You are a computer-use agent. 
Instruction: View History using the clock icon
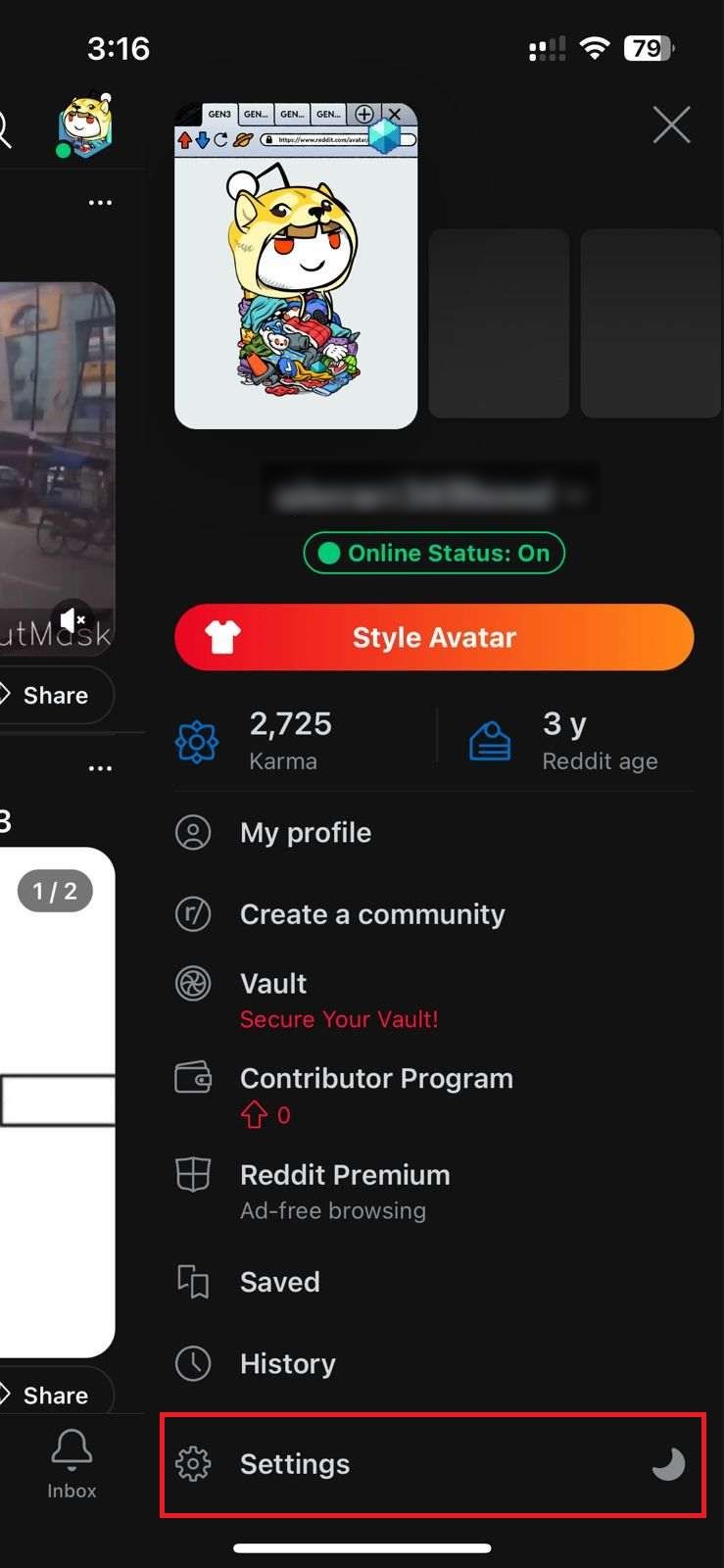pos(193,1363)
